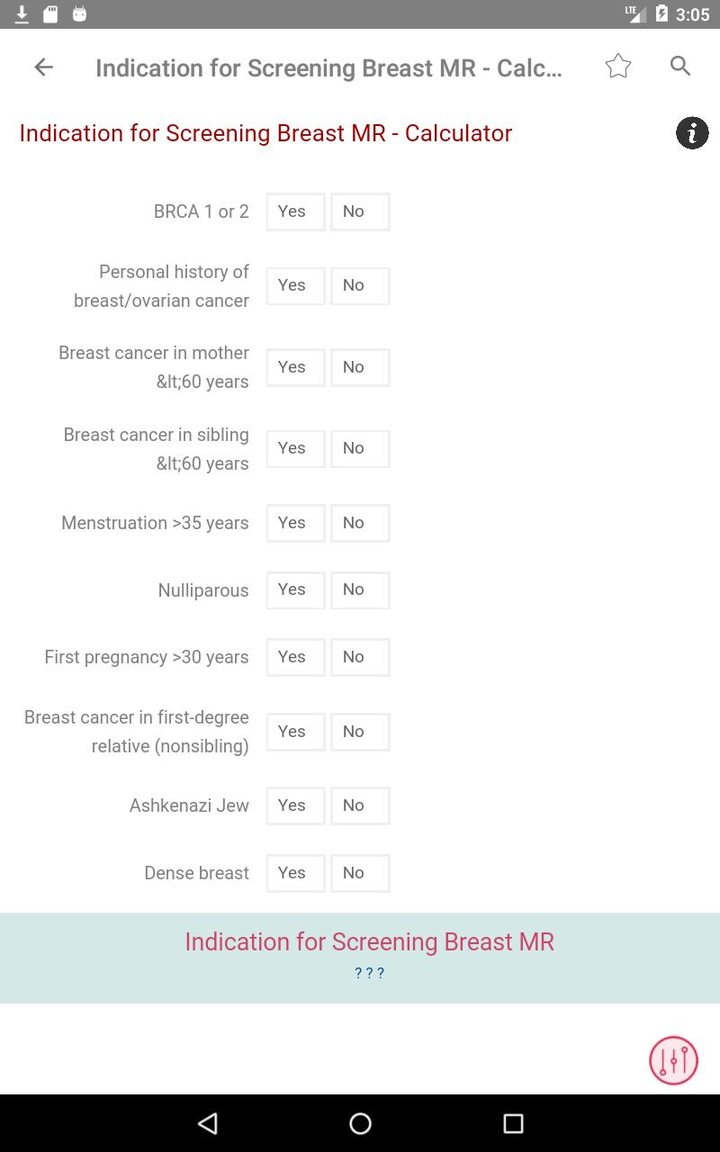The image size is (720, 1152).
Task: Tap the ??? result placeholder link
Action: (369, 972)
